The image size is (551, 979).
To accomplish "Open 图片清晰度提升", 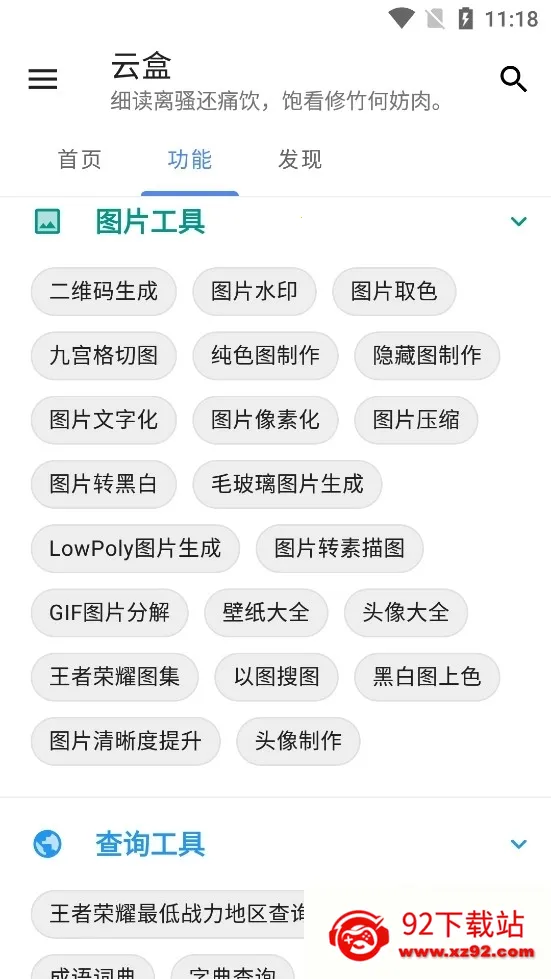I will tap(125, 741).
